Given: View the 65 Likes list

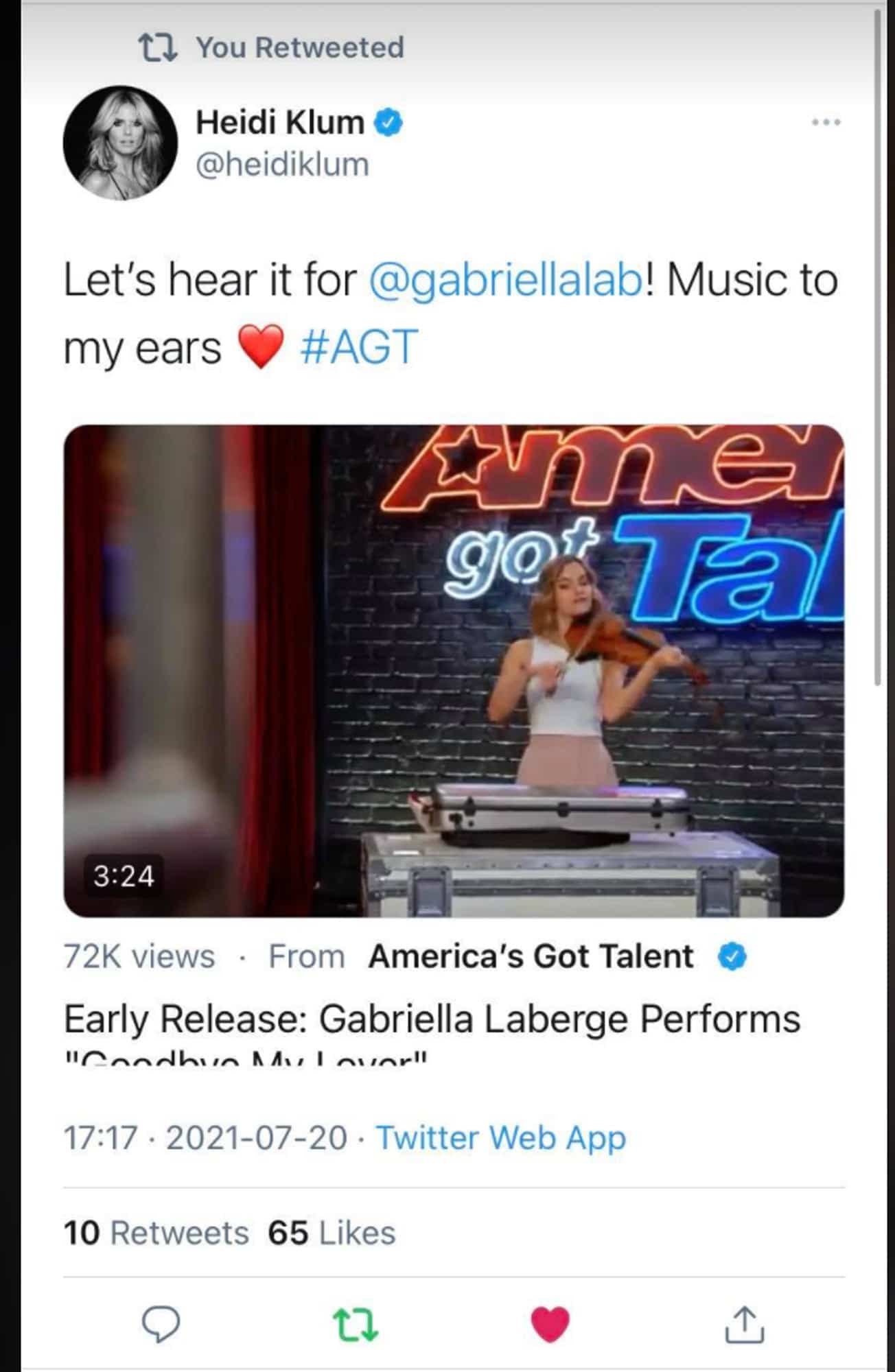Looking at the screenshot, I should pos(332,1233).
